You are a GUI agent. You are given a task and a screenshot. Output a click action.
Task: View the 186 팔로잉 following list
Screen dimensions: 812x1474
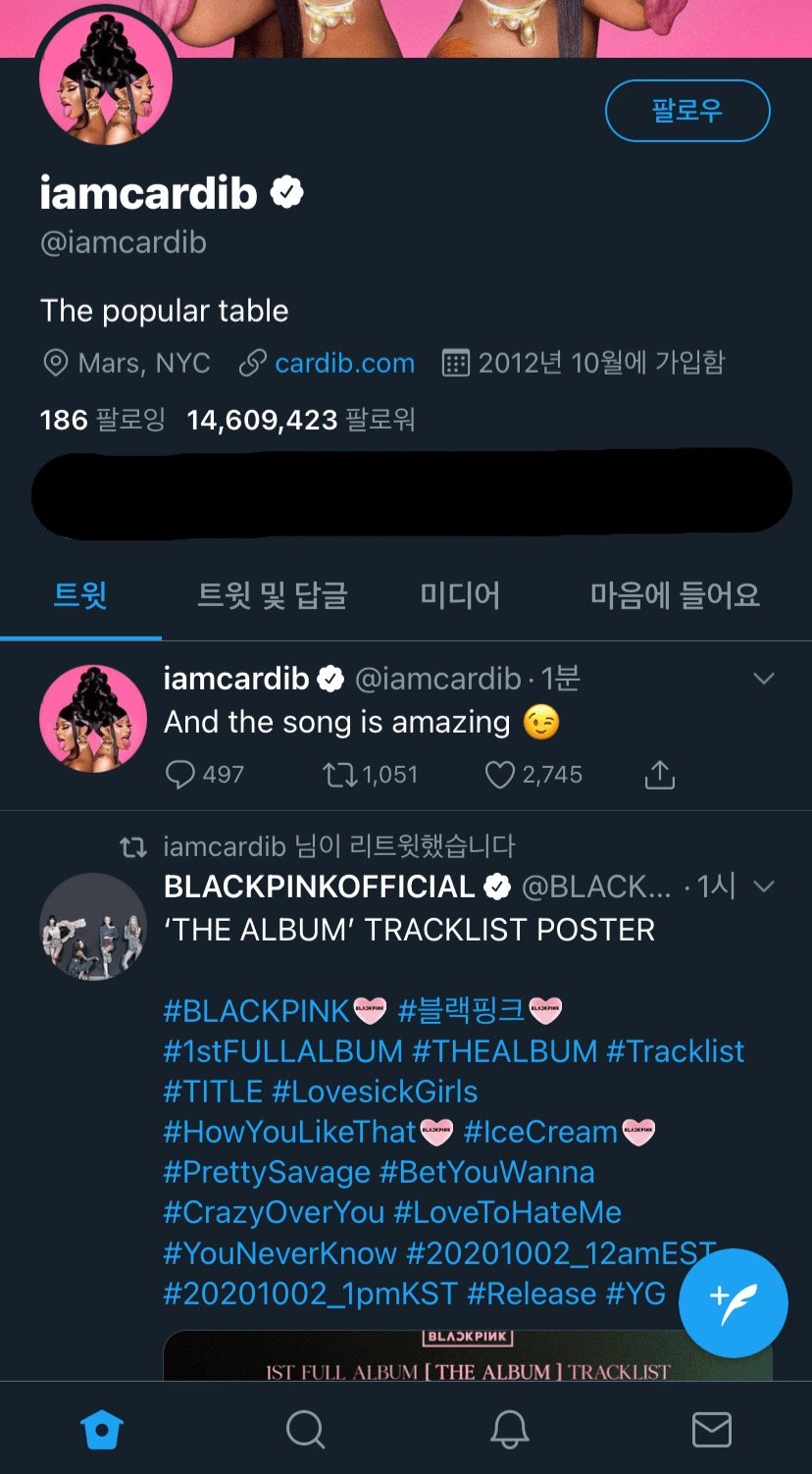(x=102, y=420)
